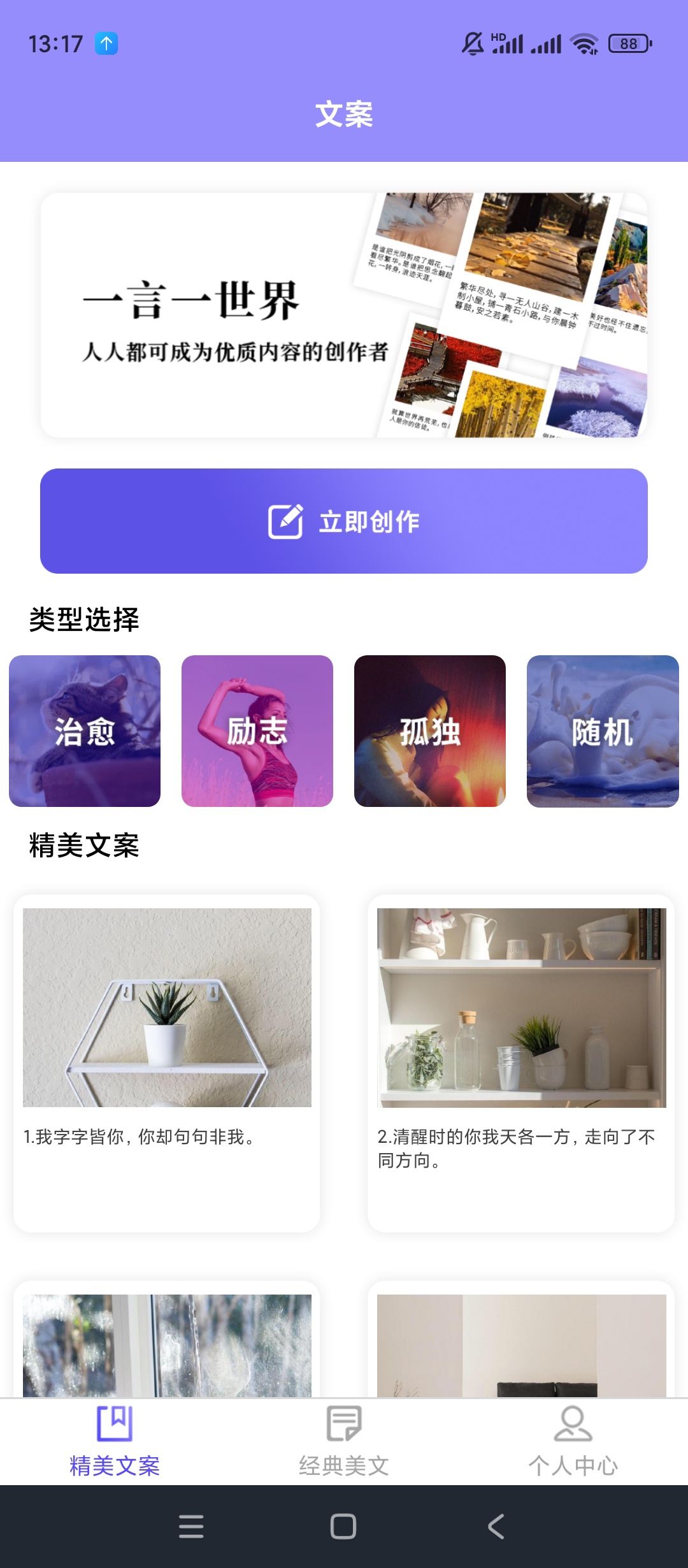Tap the 立即创作 create button

[344, 521]
